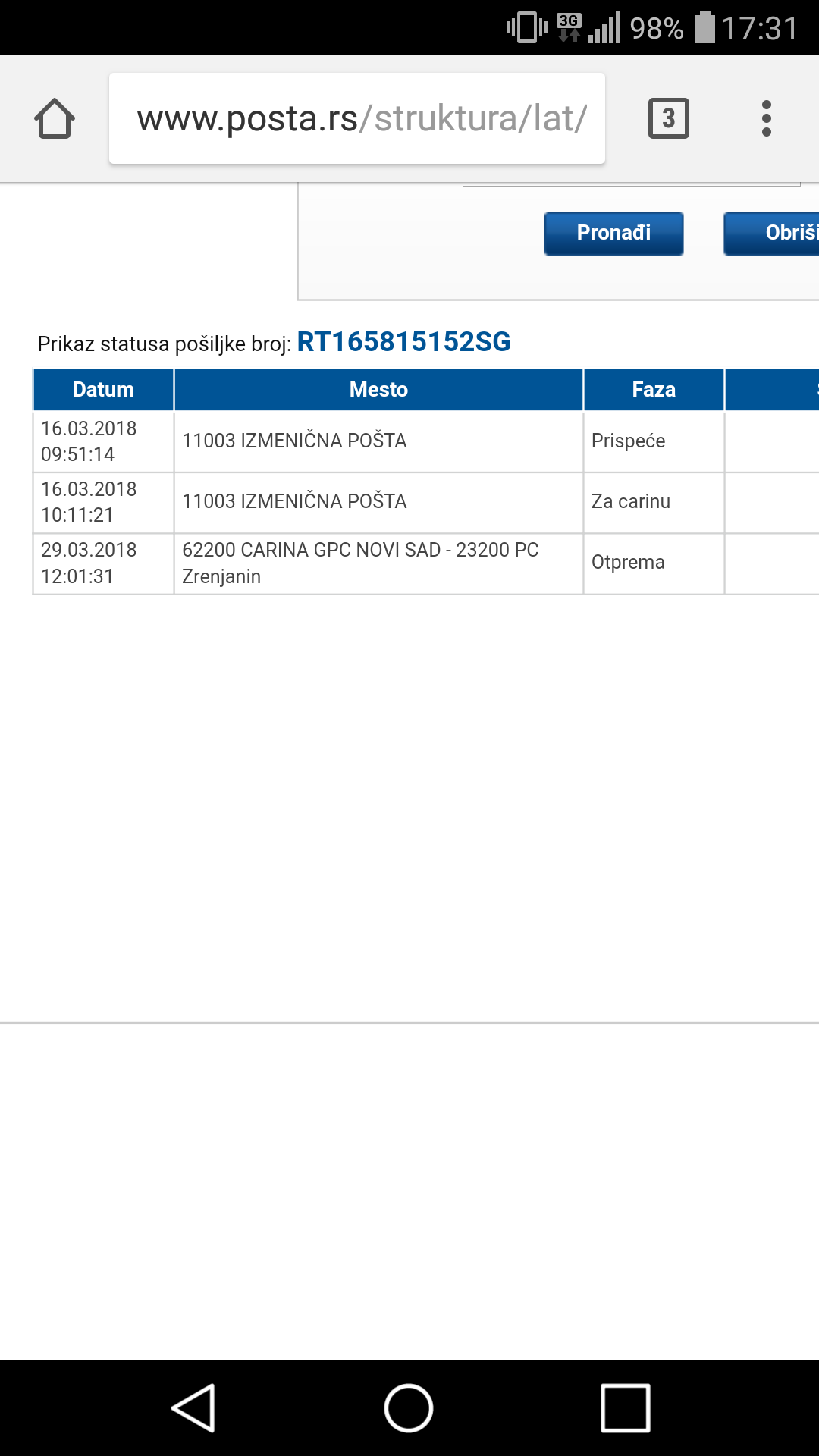Tap the Pronađi button
The height and width of the screenshot is (1456, 819).
pos(613,233)
